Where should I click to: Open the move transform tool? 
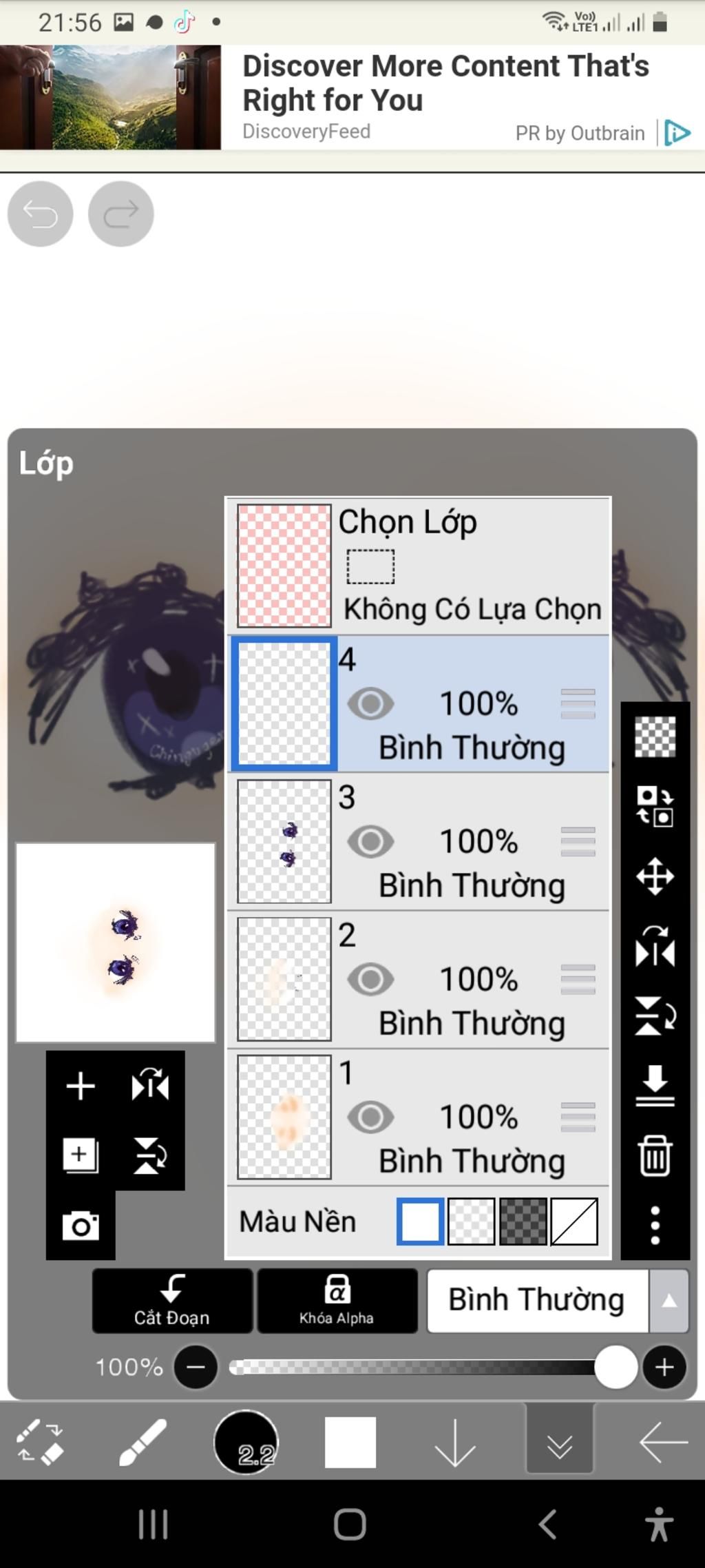pos(655,876)
